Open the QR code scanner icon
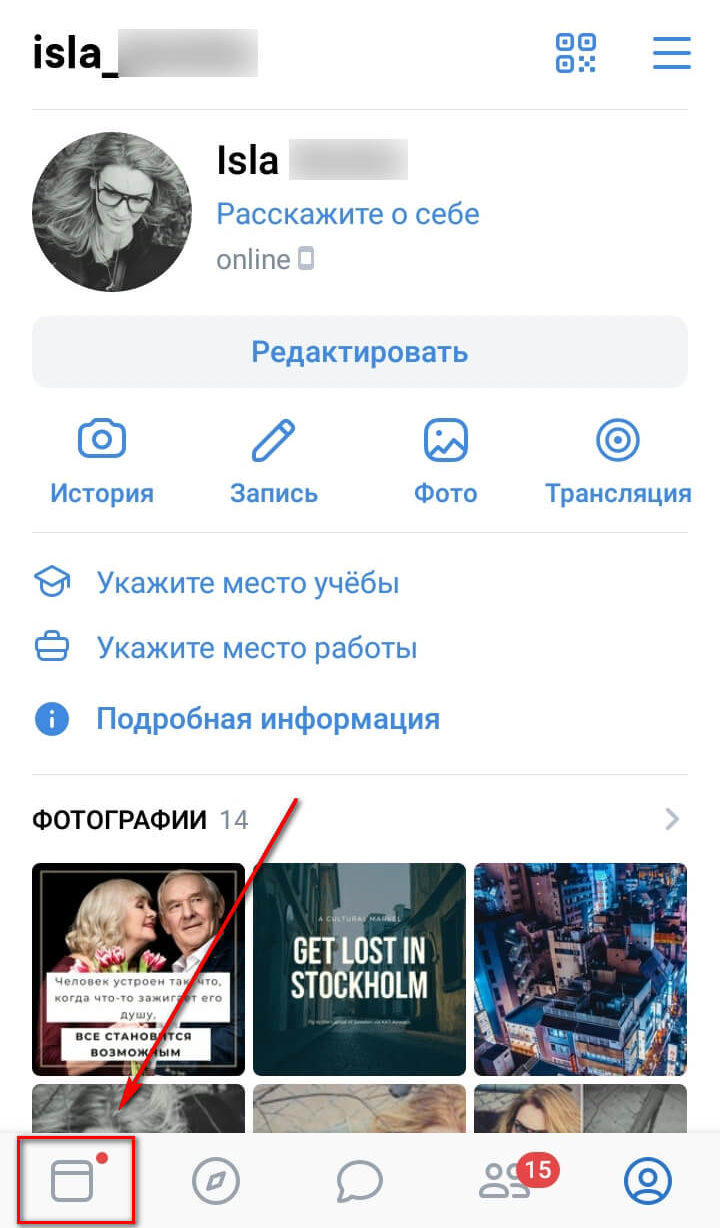This screenshot has width=720, height=1228. pyautogui.click(x=575, y=53)
